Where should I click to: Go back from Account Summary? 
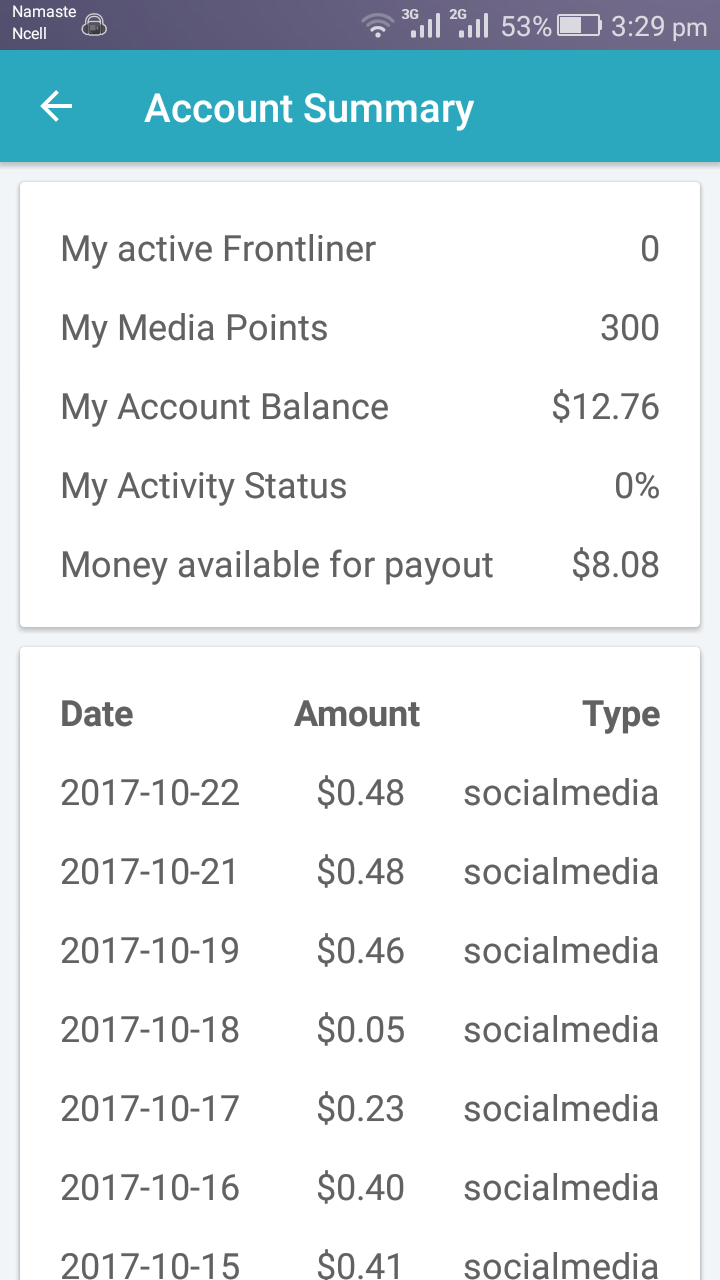[x=57, y=107]
